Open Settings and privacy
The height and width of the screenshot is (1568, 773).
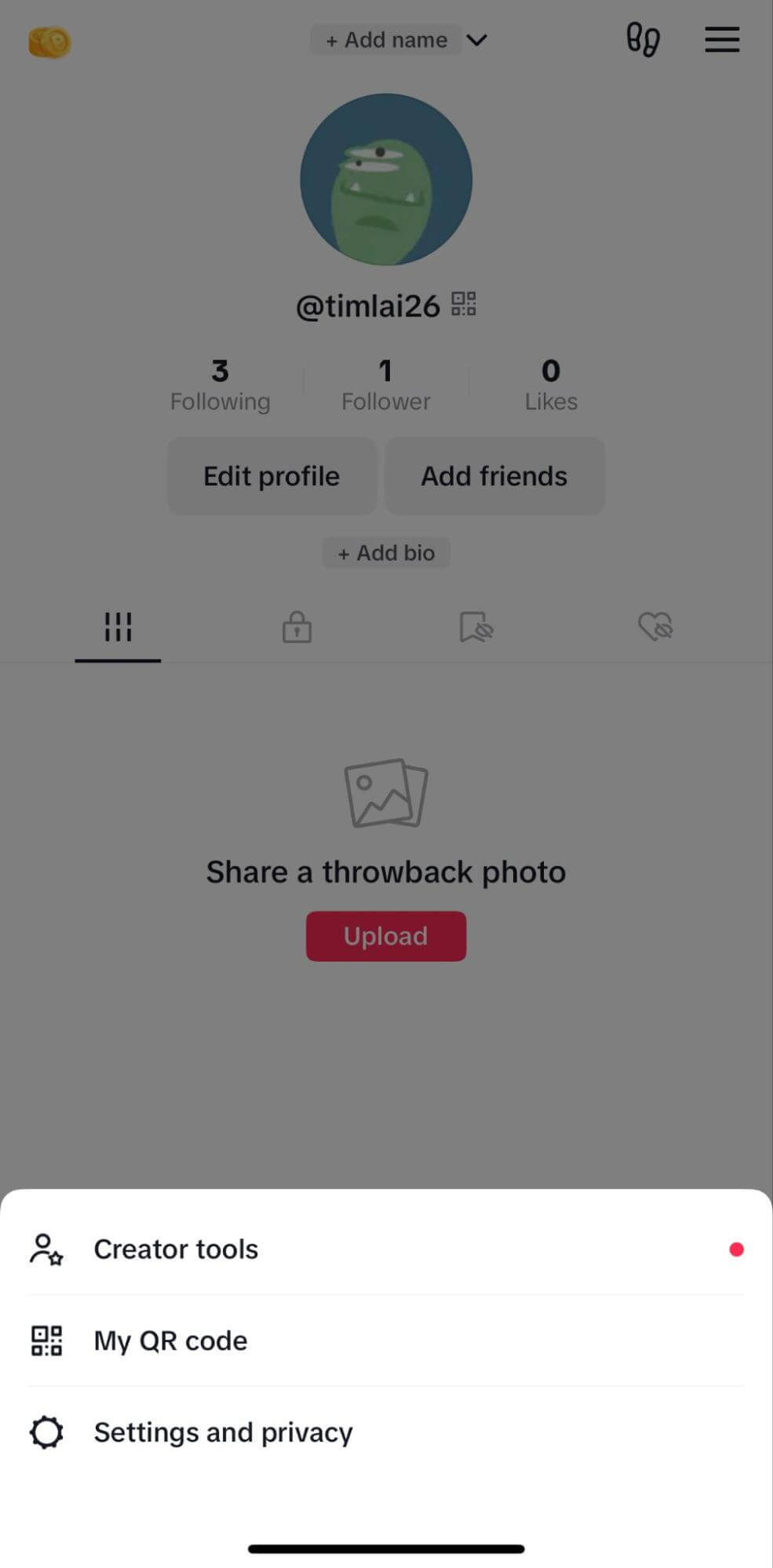pyautogui.click(x=223, y=1432)
